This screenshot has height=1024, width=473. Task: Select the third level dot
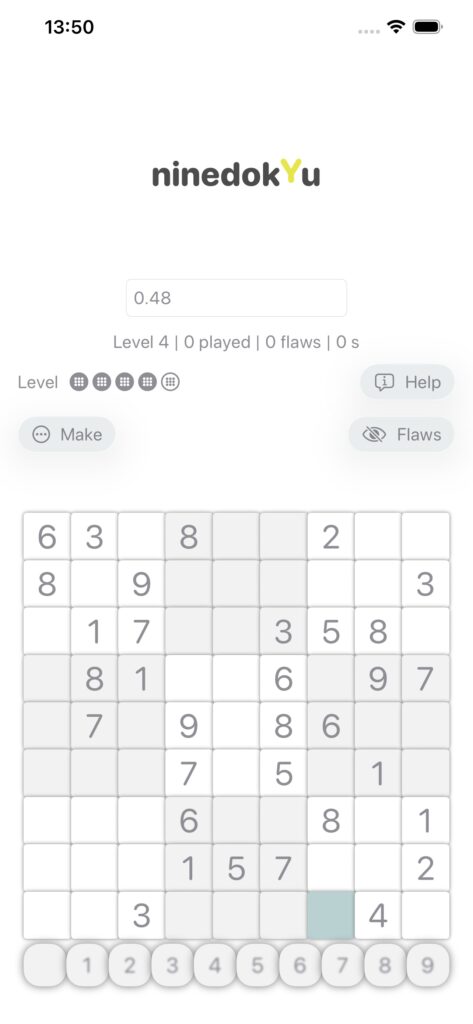tap(125, 382)
